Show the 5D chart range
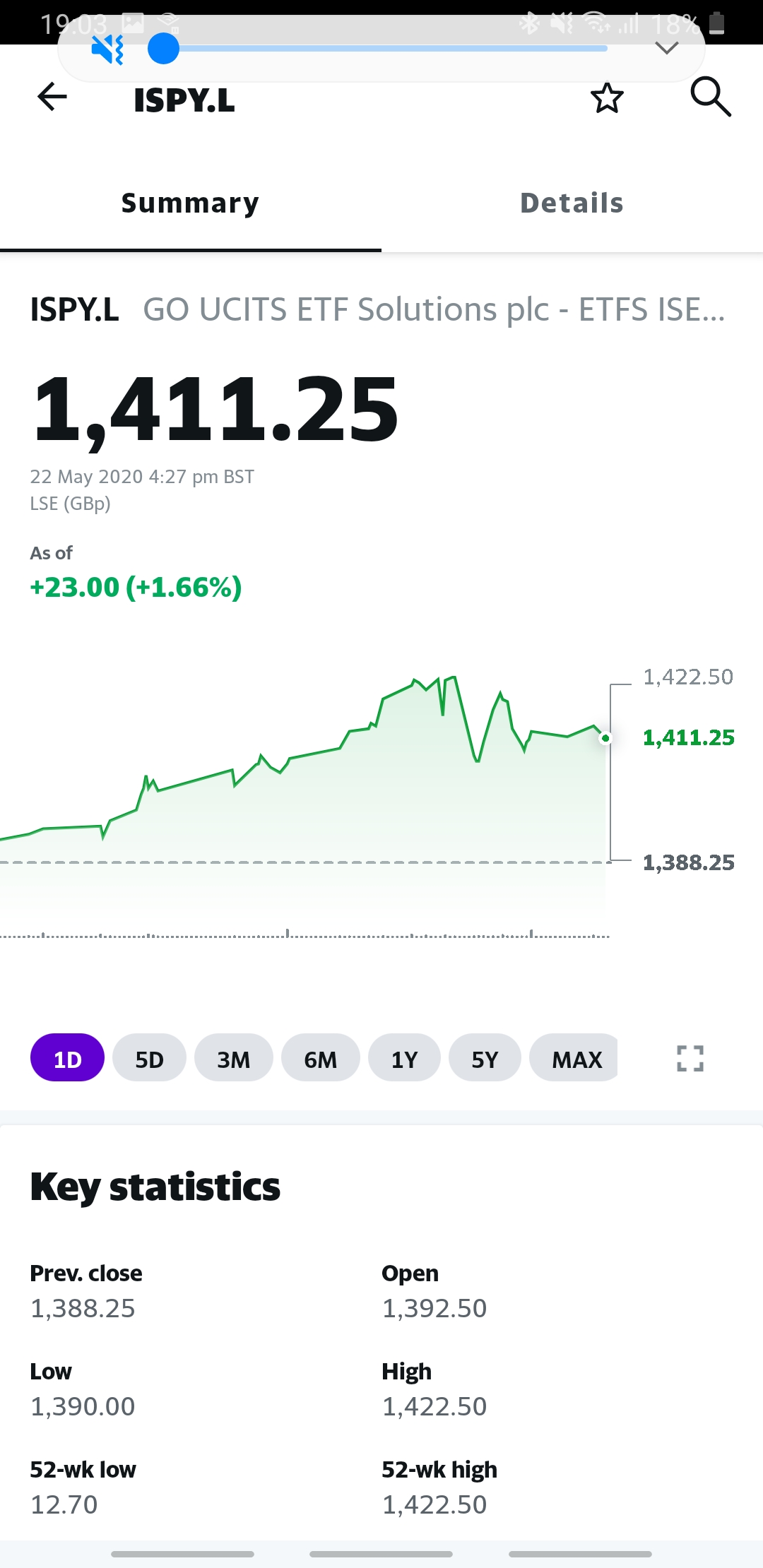 click(149, 1058)
